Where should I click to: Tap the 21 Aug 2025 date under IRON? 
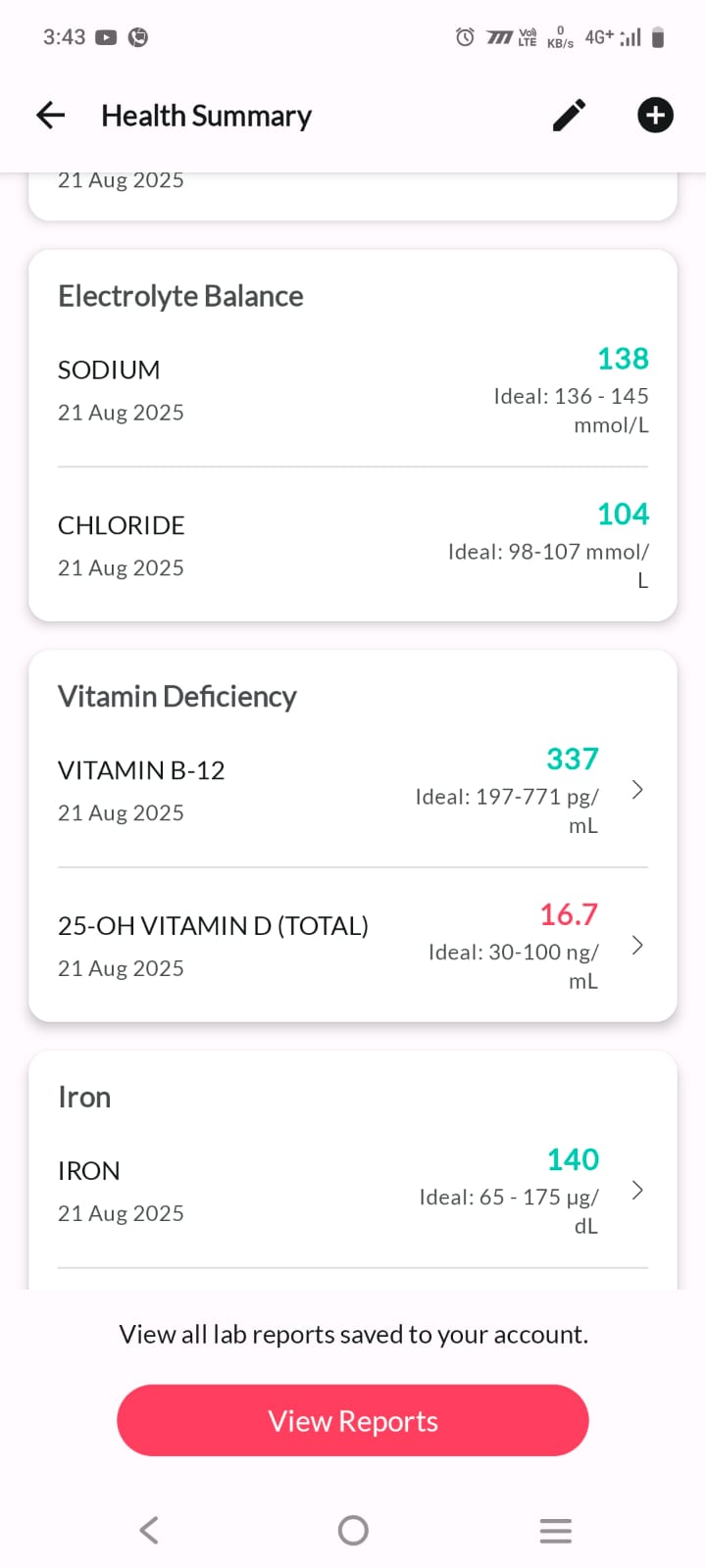pos(120,1213)
